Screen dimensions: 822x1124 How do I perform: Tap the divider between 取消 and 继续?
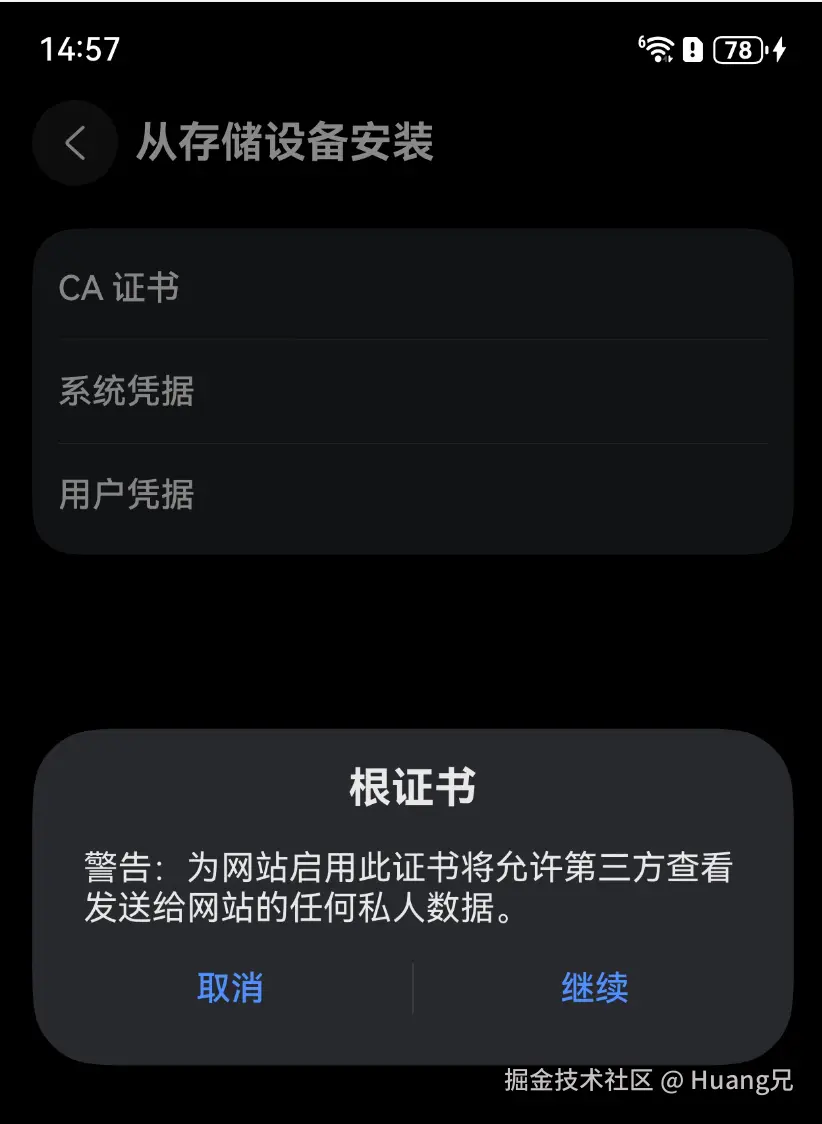click(412, 987)
